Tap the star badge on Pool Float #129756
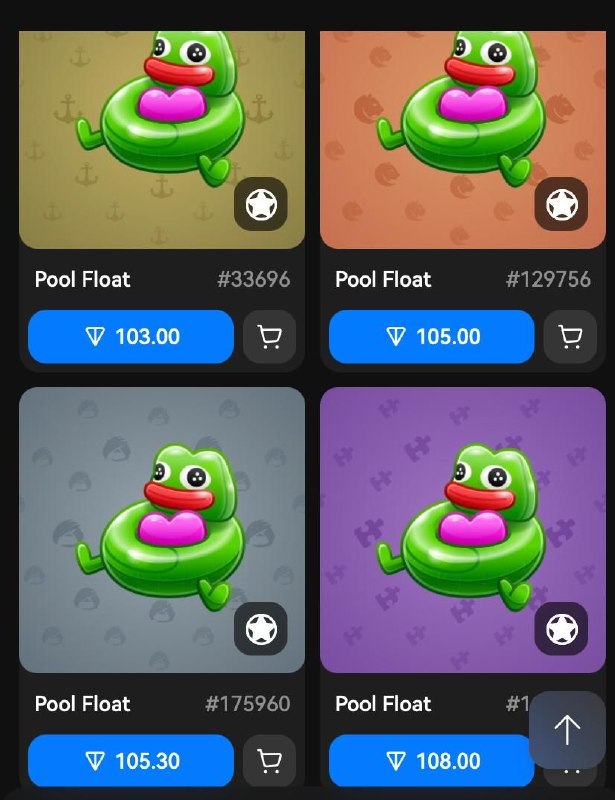Image resolution: width=615 pixels, height=800 pixels. (x=561, y=205)
